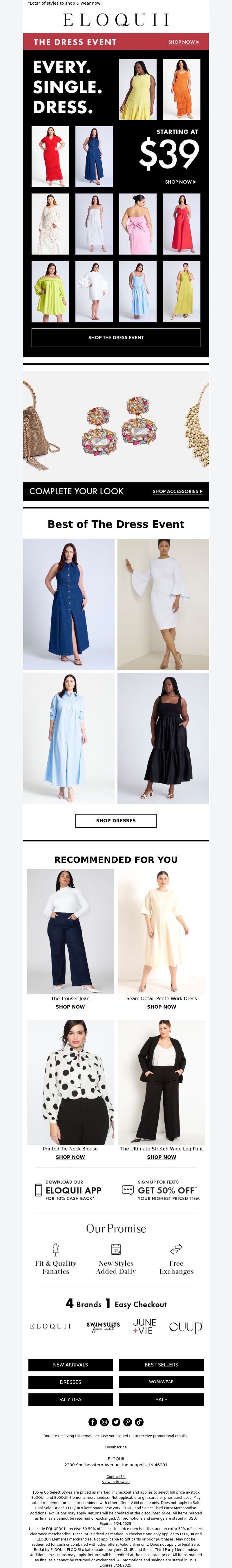Open the View In Browser link

pos(116,1482)
